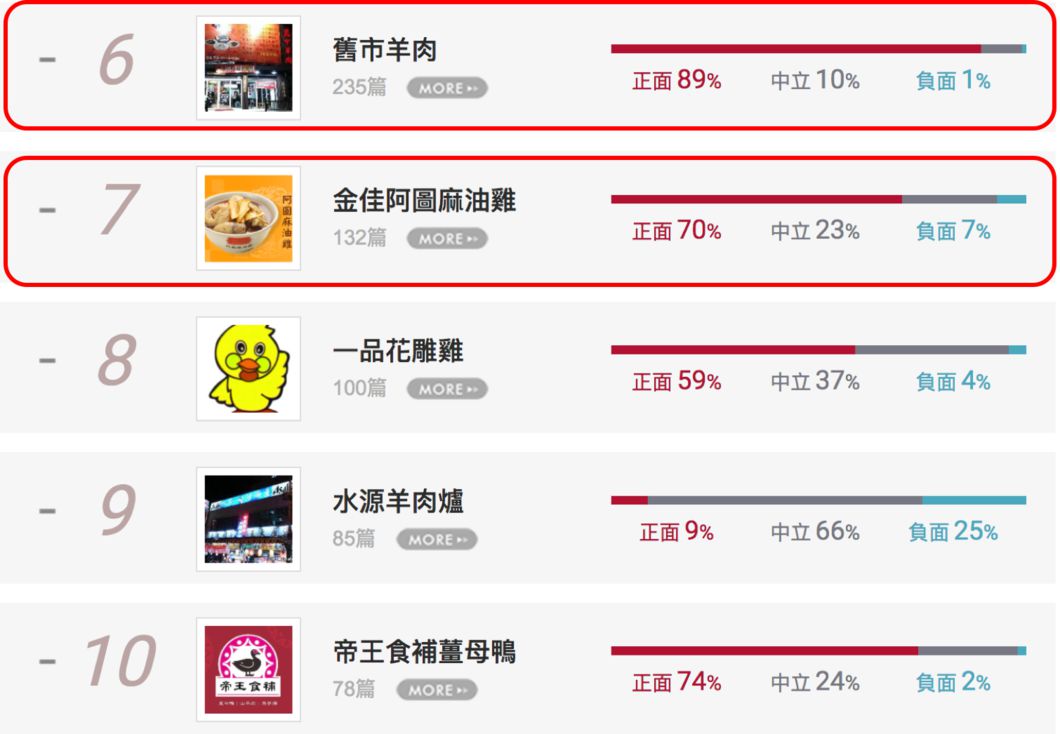The image size is (1060, 734).
Task: Open the 帝王食補薑母鴨 logo thumbnail
Action: coord(249,670)
